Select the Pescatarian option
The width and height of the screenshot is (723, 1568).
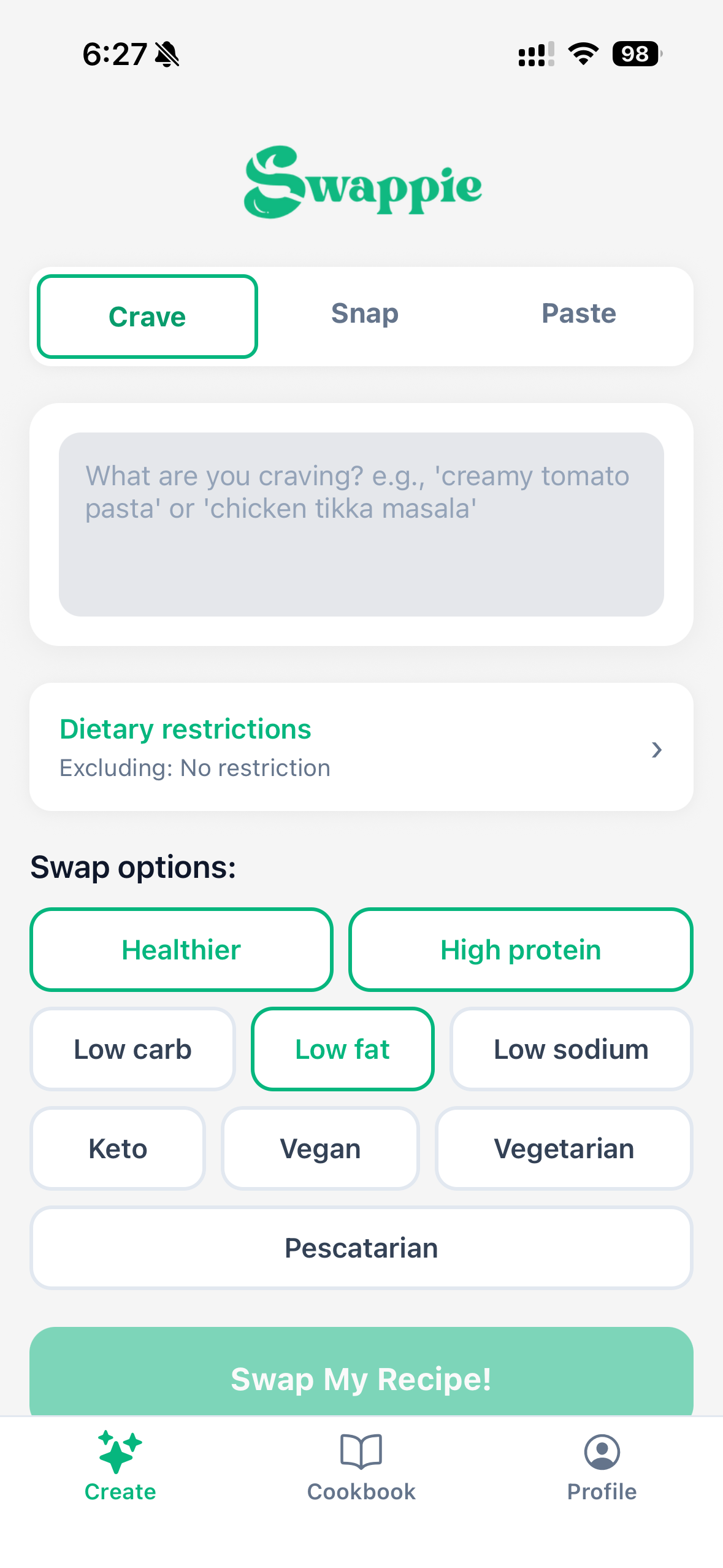click(x=361, y=1247)
